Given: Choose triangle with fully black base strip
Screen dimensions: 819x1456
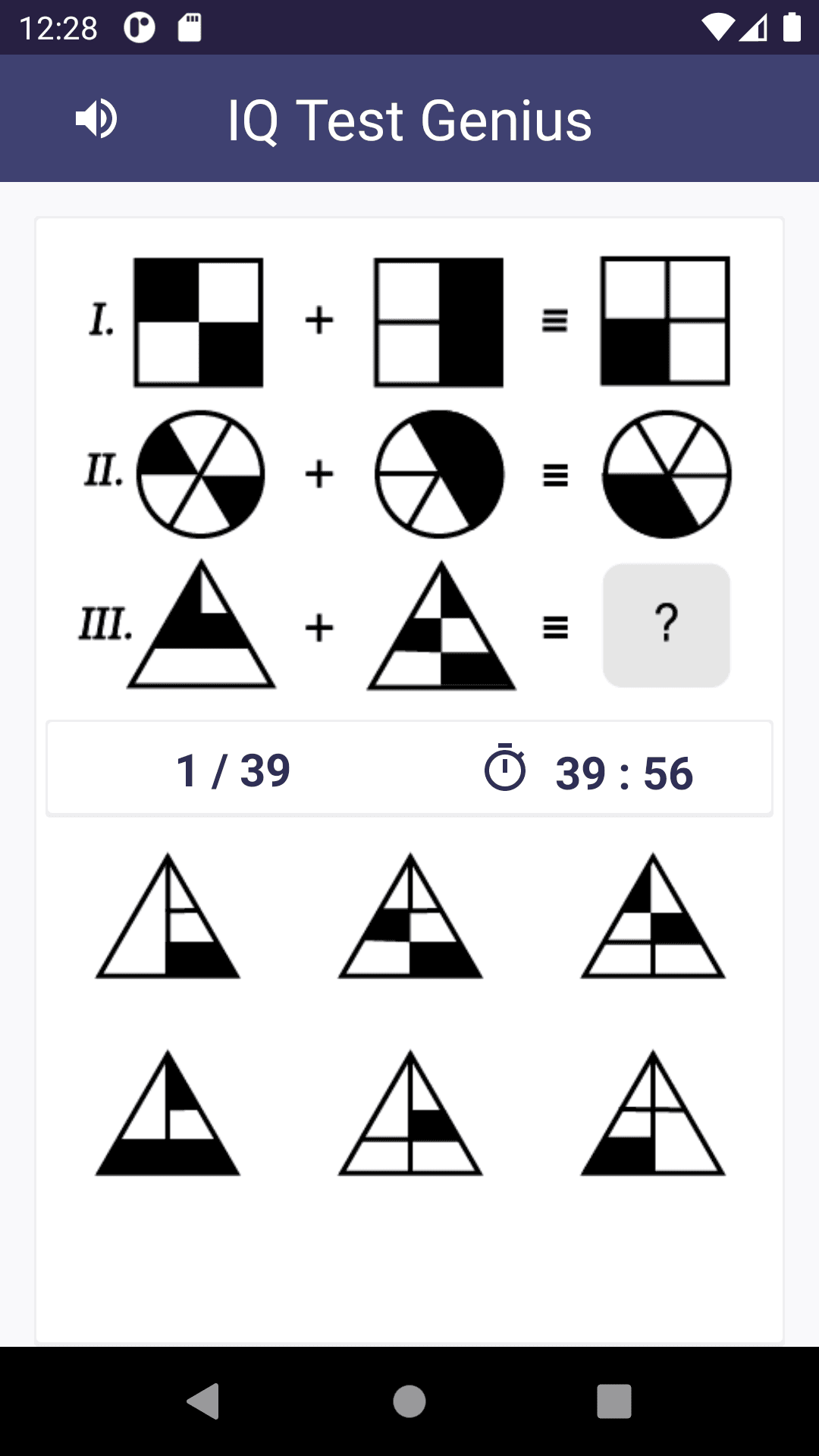Looking at the screenshot, I should [168, 1115].
